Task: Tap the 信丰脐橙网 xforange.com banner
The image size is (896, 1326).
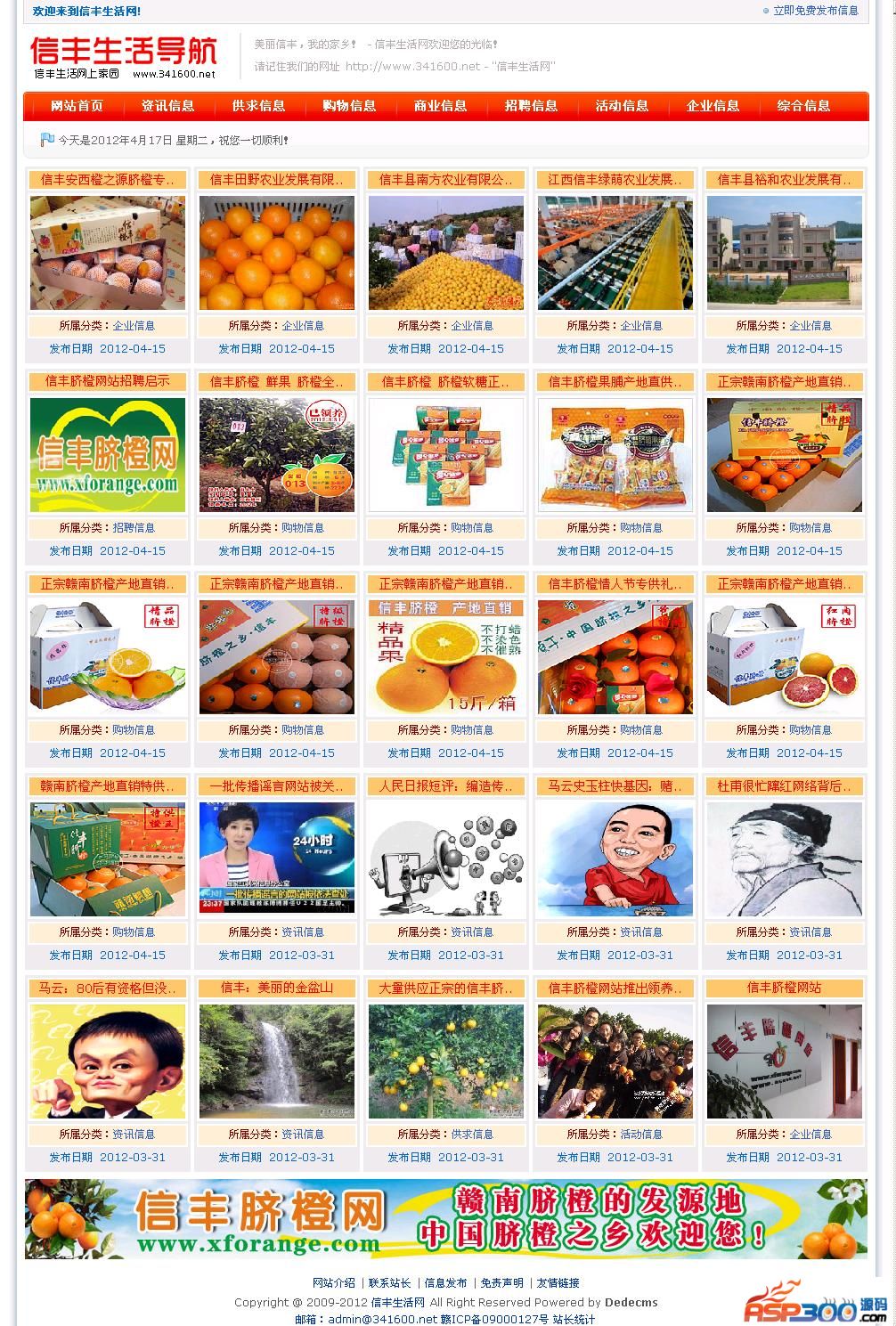Action: [x=445, y=1219]
